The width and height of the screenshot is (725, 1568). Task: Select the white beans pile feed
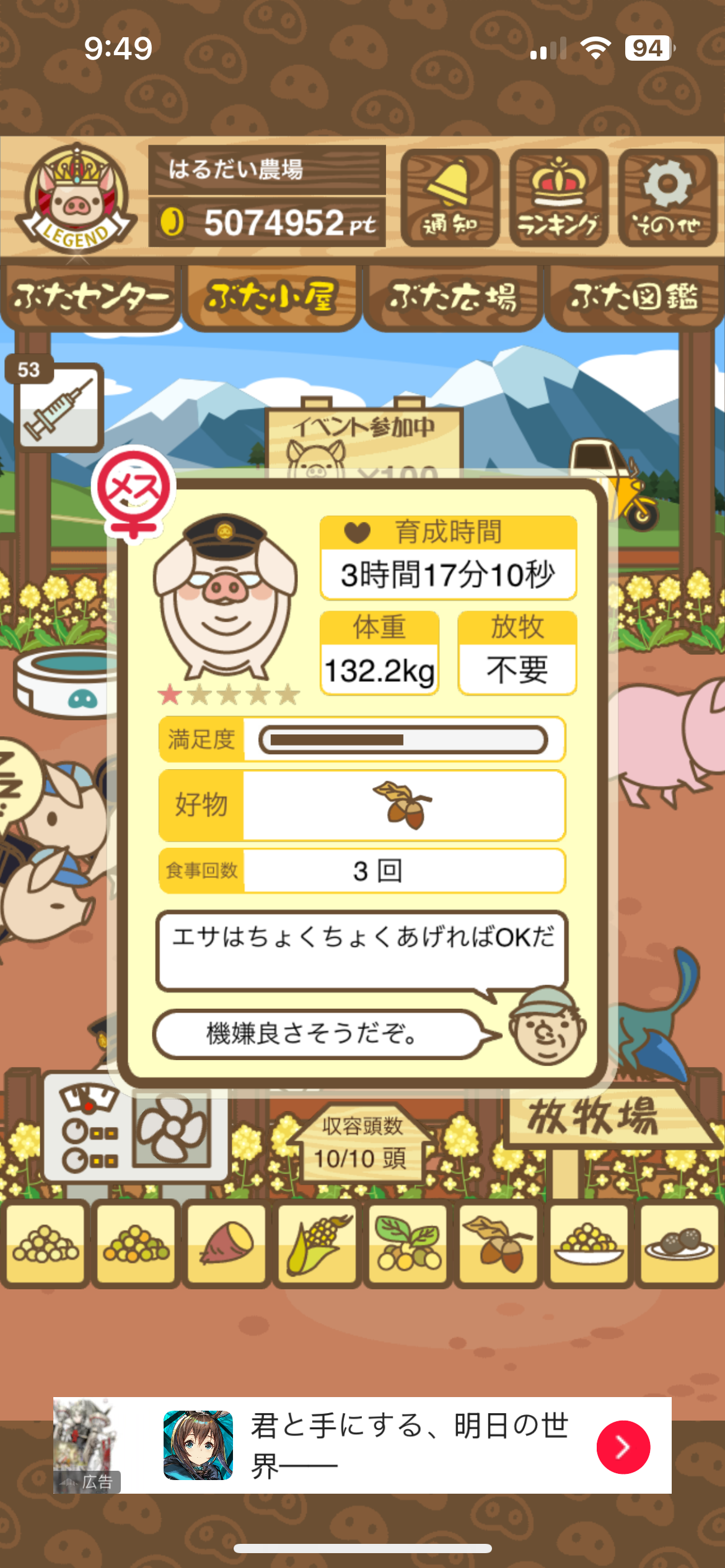pyautogui.click(x=45, y=1242)
